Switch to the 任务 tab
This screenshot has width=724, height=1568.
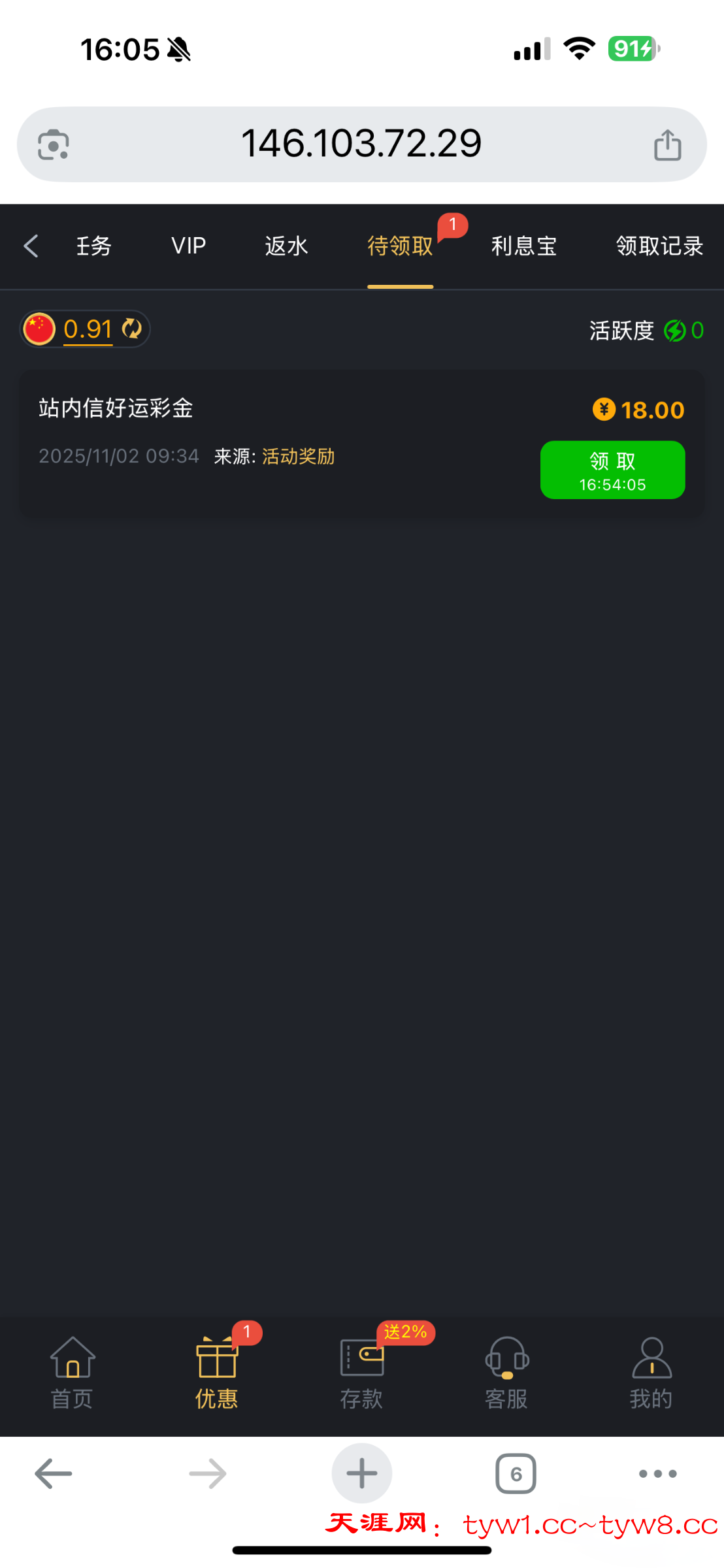coord(94,246)
